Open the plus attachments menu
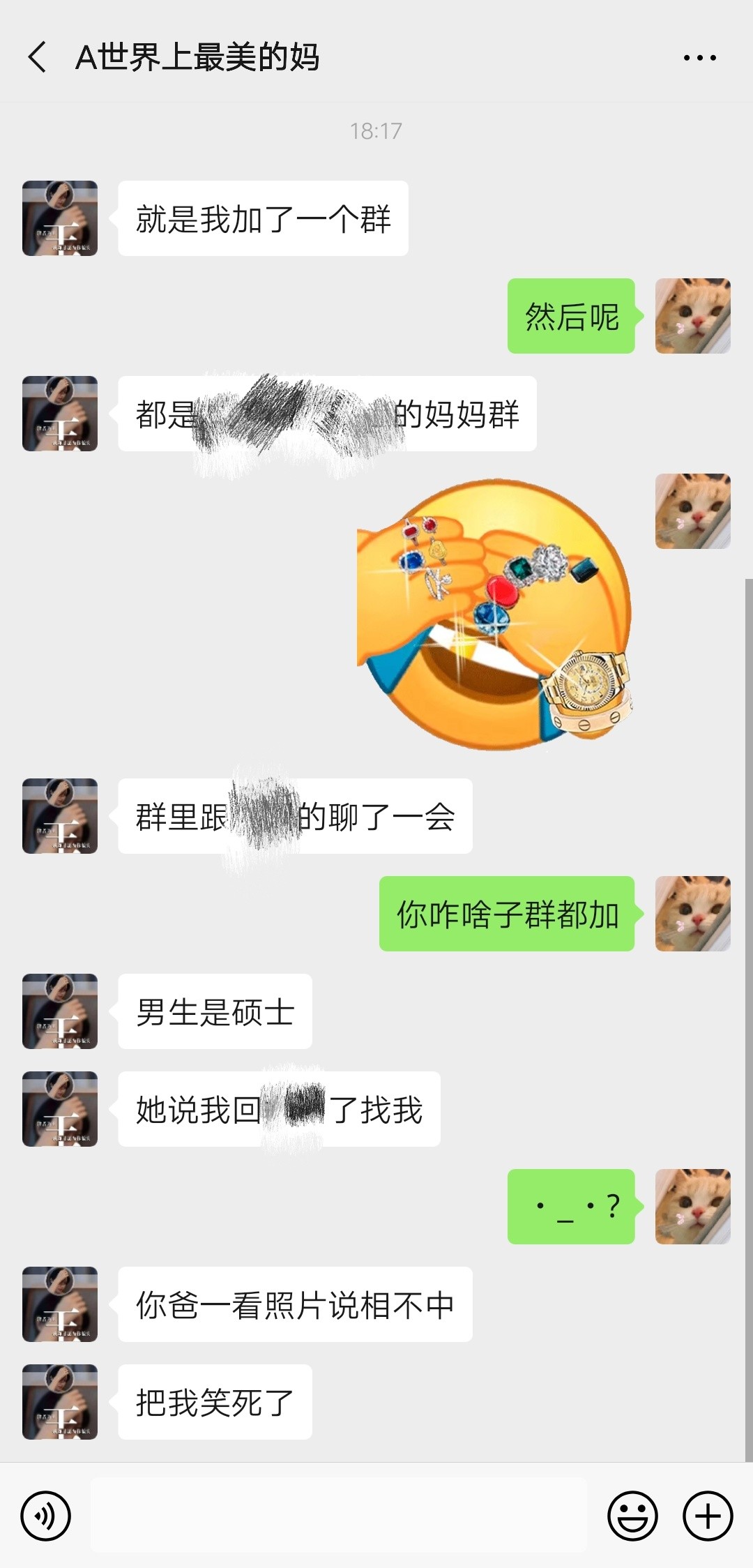This screenshot has width=753, height=1568. pyautogui.click(x=708, y=1516)
